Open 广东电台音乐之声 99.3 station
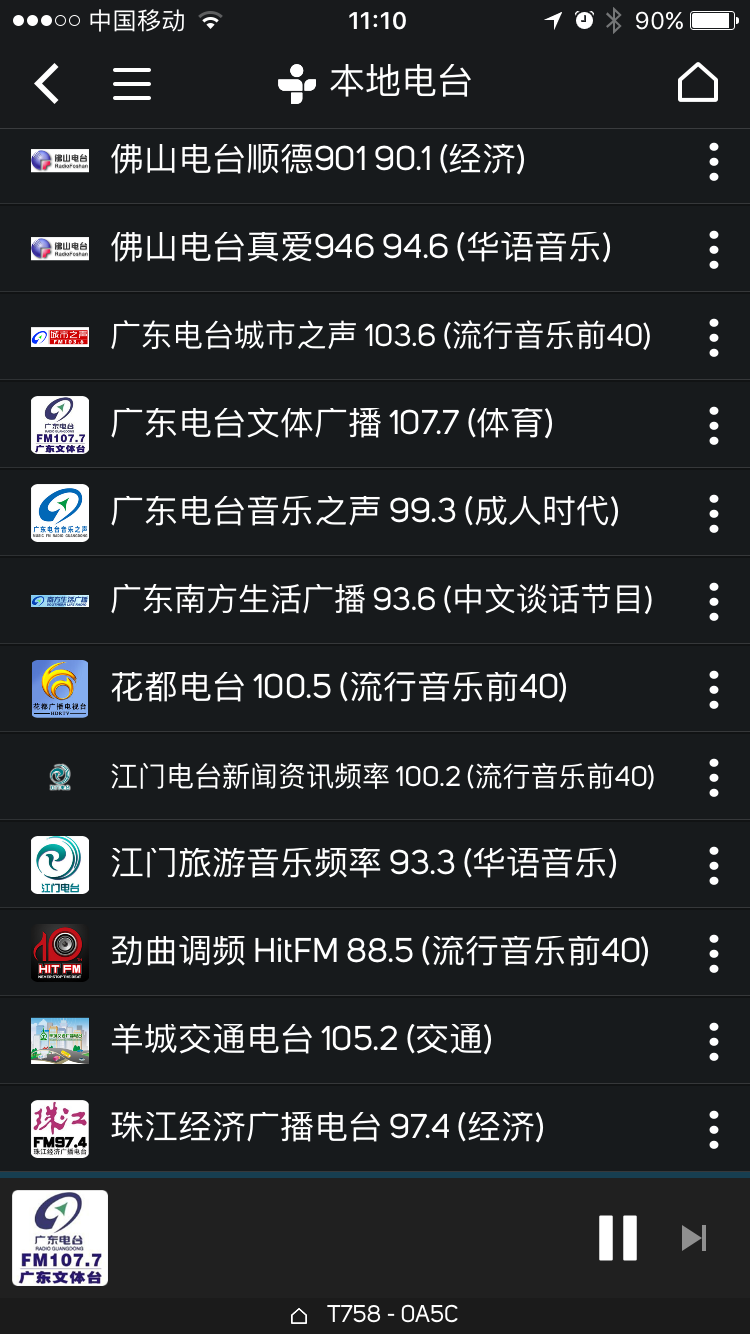 tap(365, 512)
